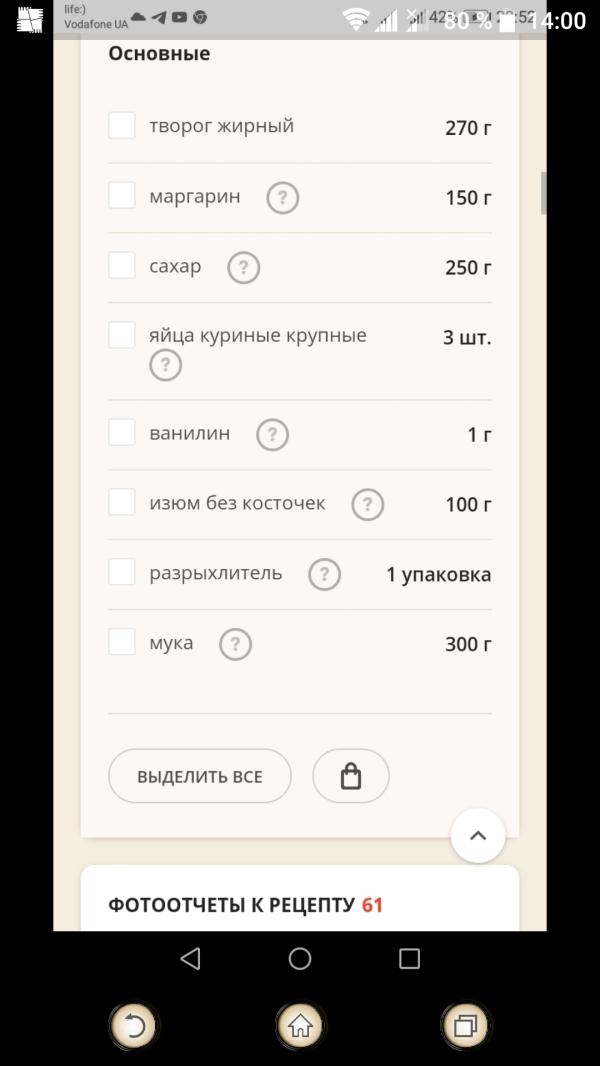Tick the маргарин checkbox
600x1066 pixels.
(x=122, y=195)
